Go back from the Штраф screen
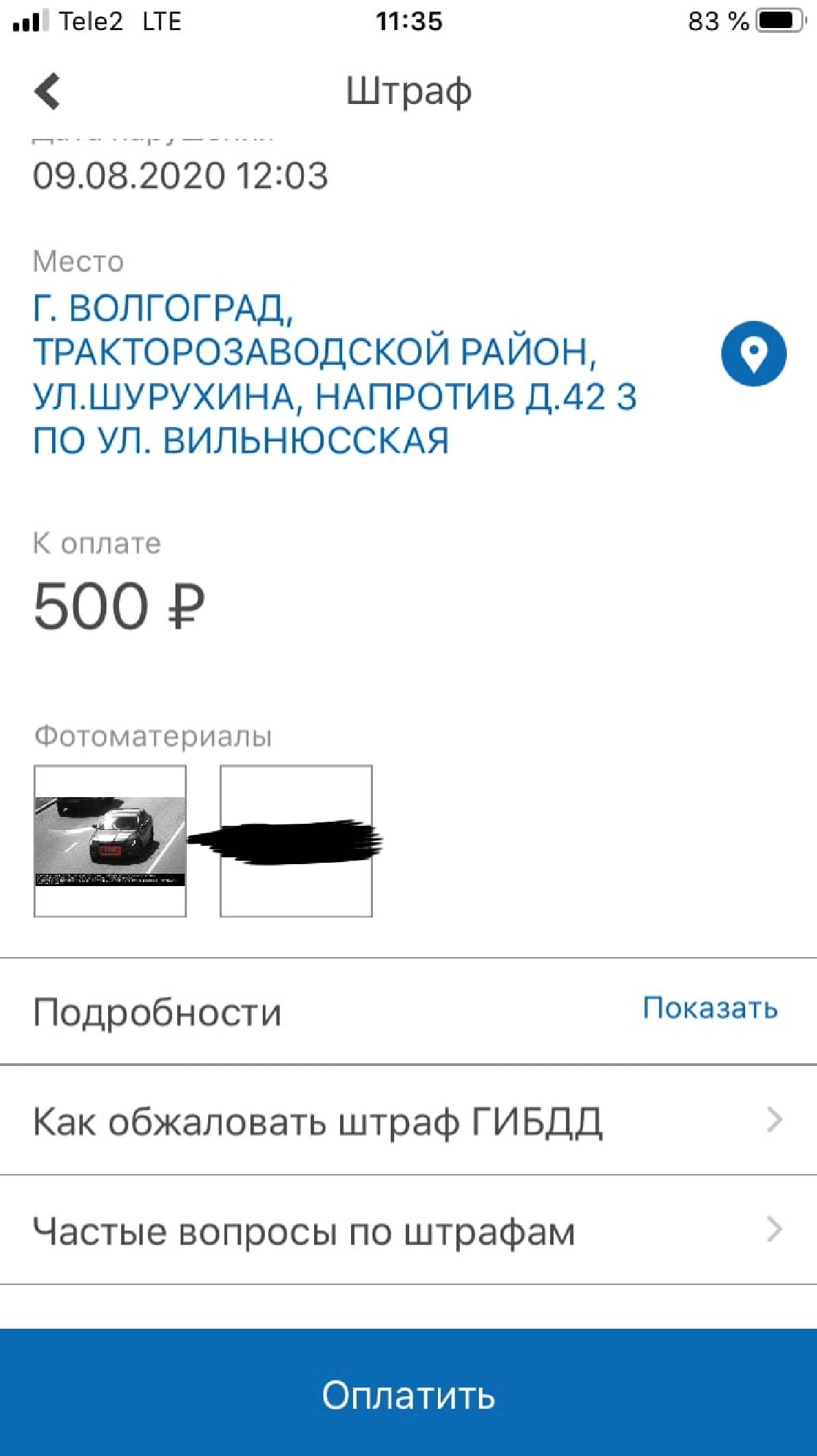This screenshot has width=817, height=1456. 48,91
